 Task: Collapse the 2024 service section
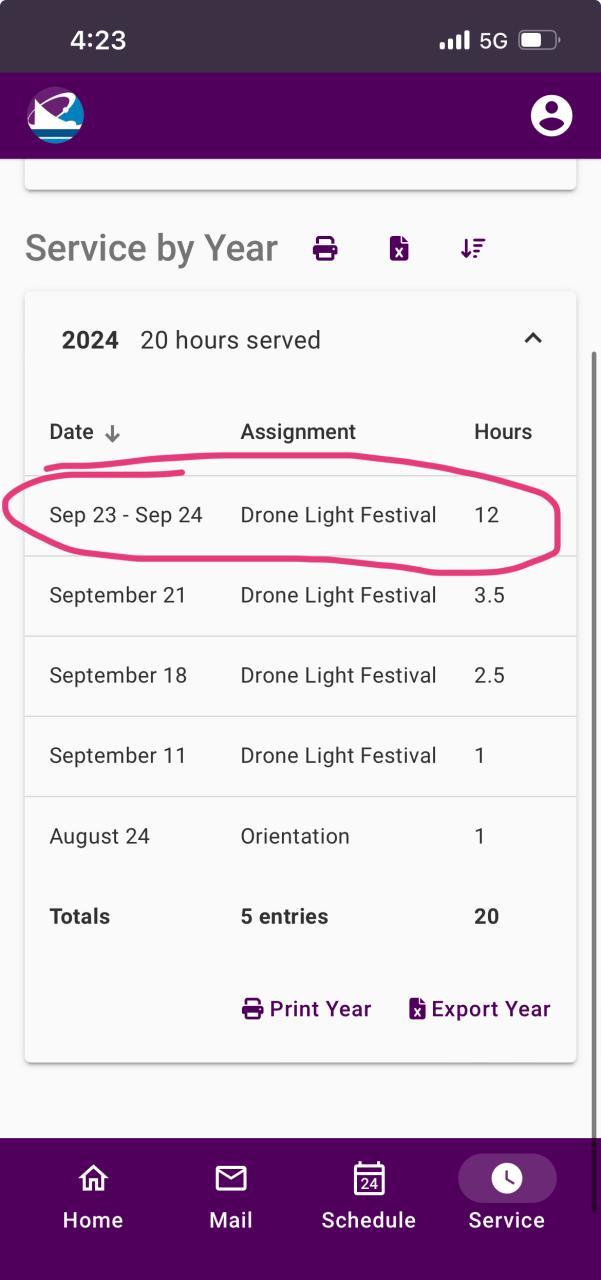[x=533, y=339]
